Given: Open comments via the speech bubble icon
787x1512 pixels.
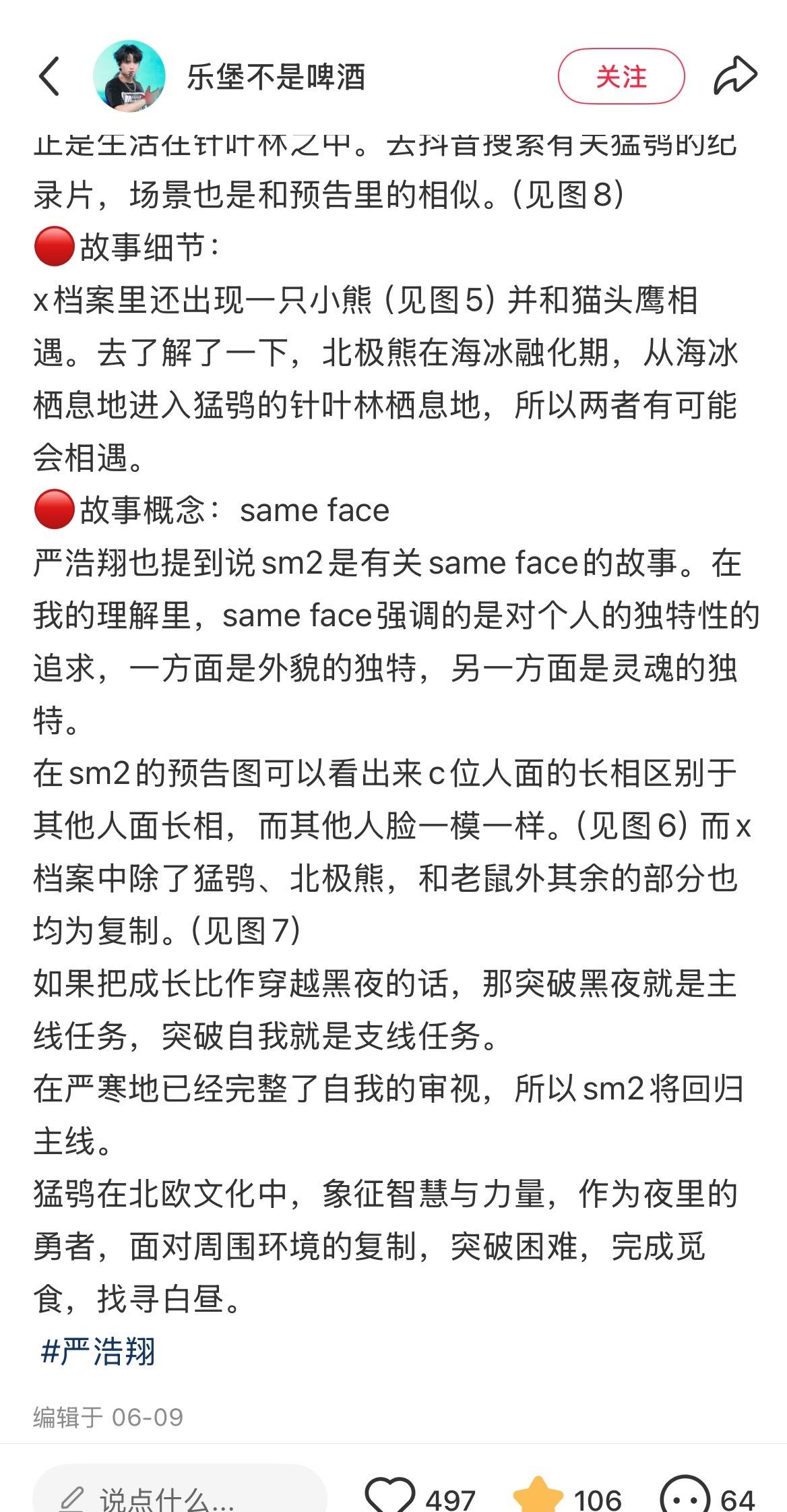Looking at the screenshot, I should 685,1494.
